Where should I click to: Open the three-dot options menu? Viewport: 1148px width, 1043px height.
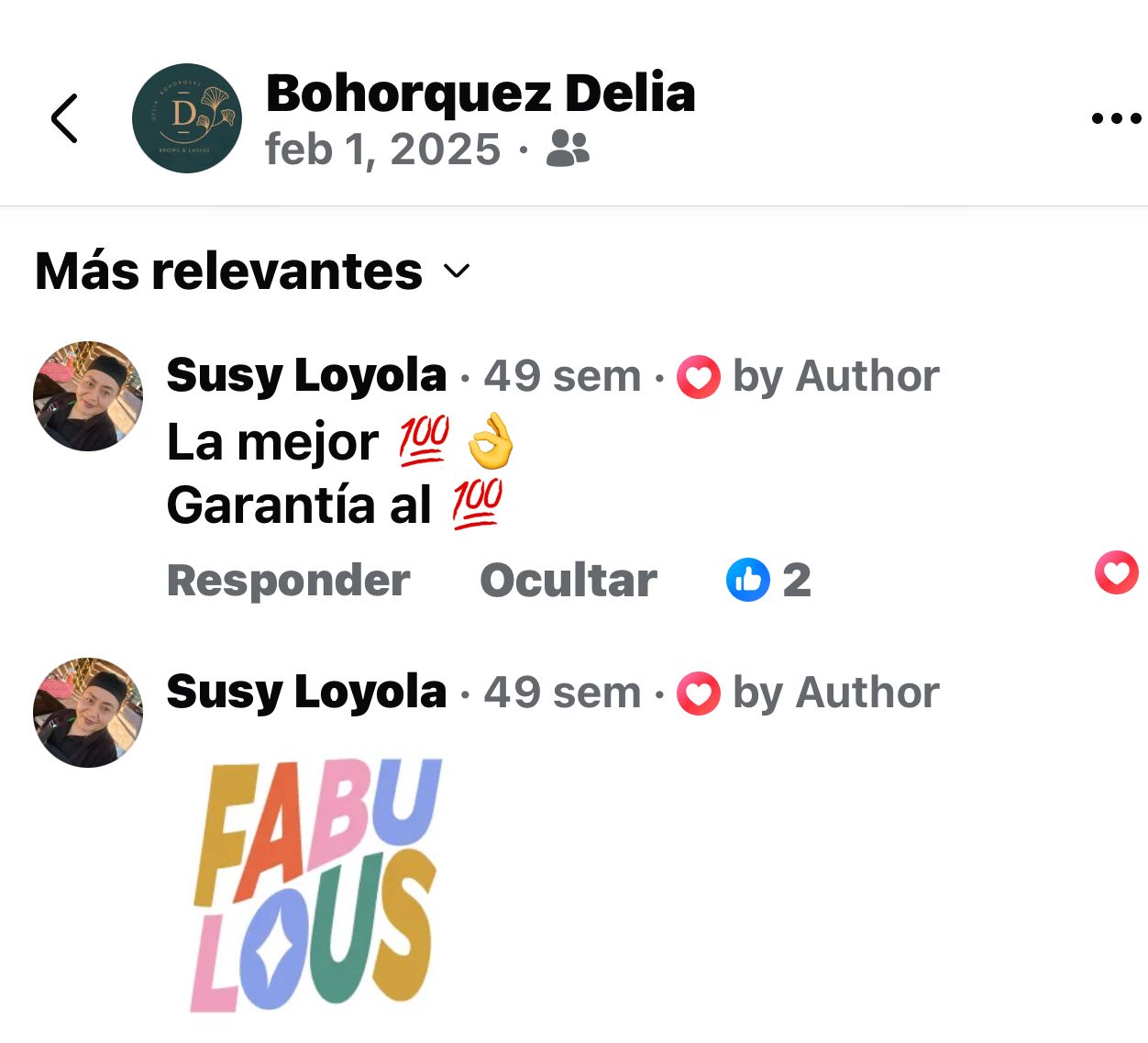pyautogui.click(x=1116, y=118)
